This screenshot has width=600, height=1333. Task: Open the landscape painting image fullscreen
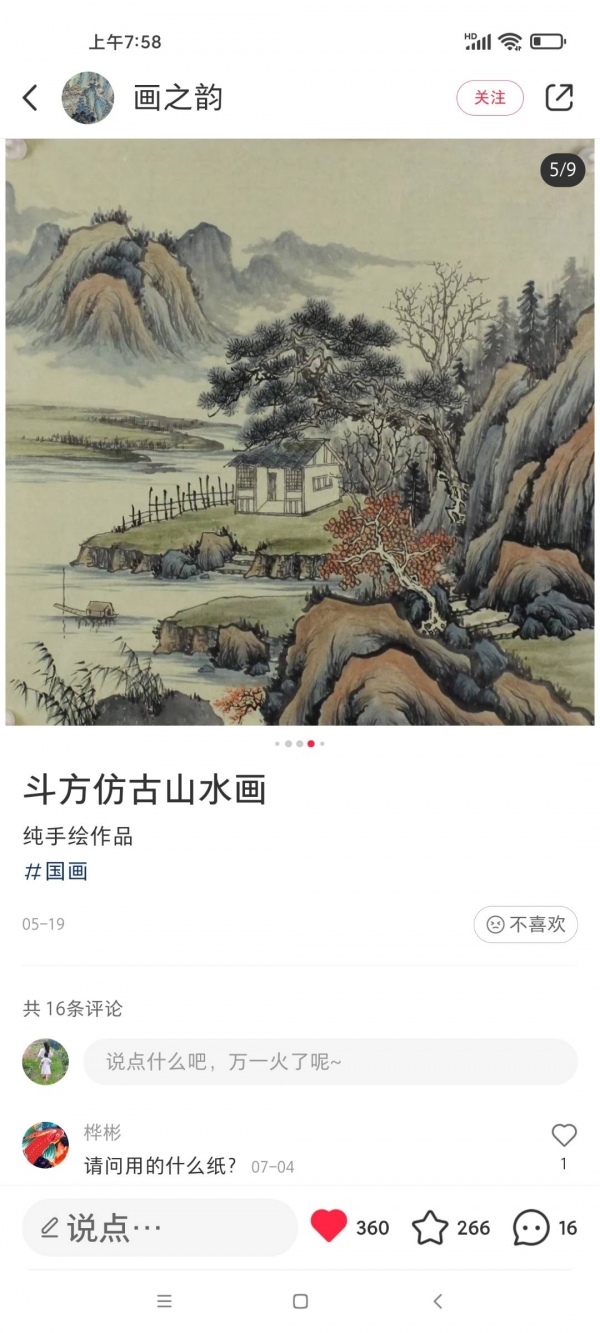coord(300,430)
